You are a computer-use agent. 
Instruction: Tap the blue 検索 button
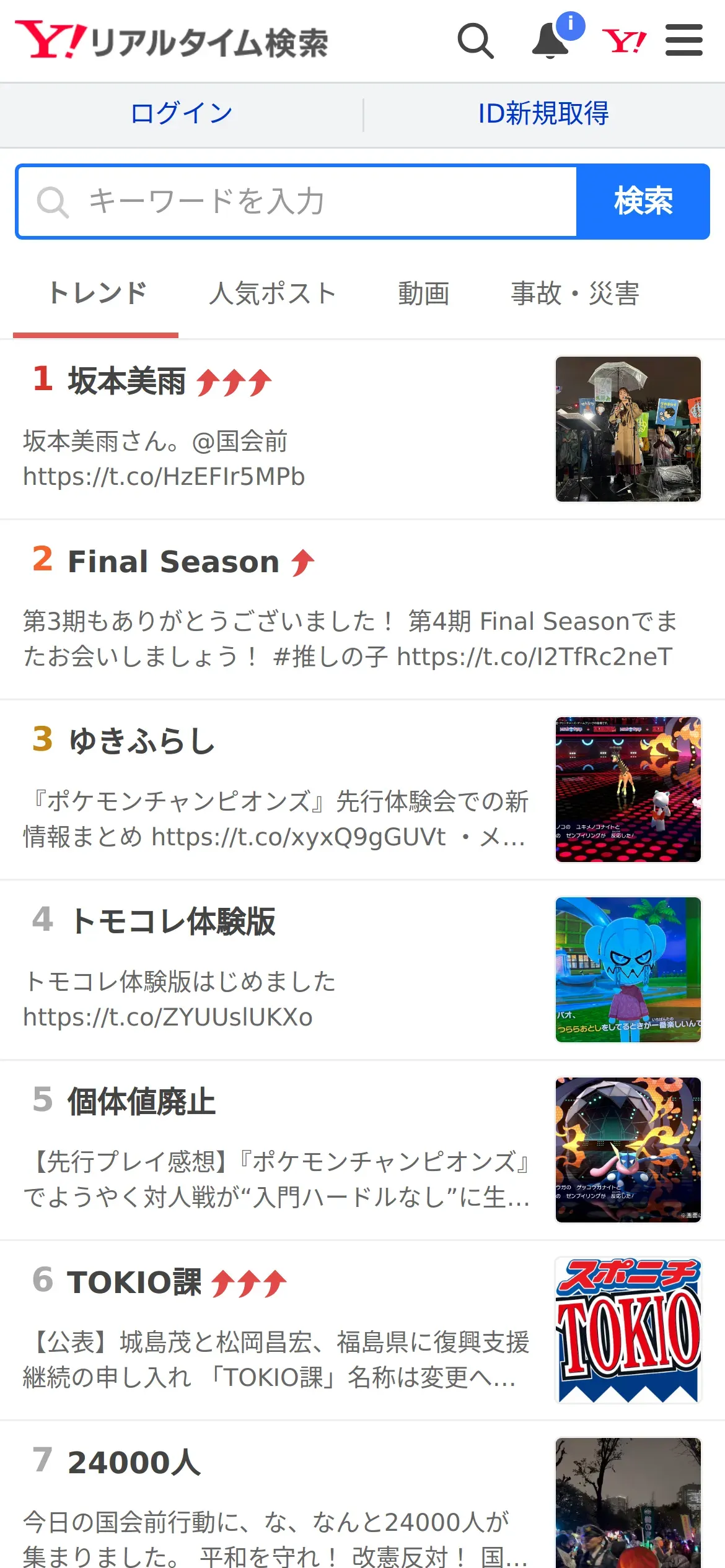[x=643, y=201]
